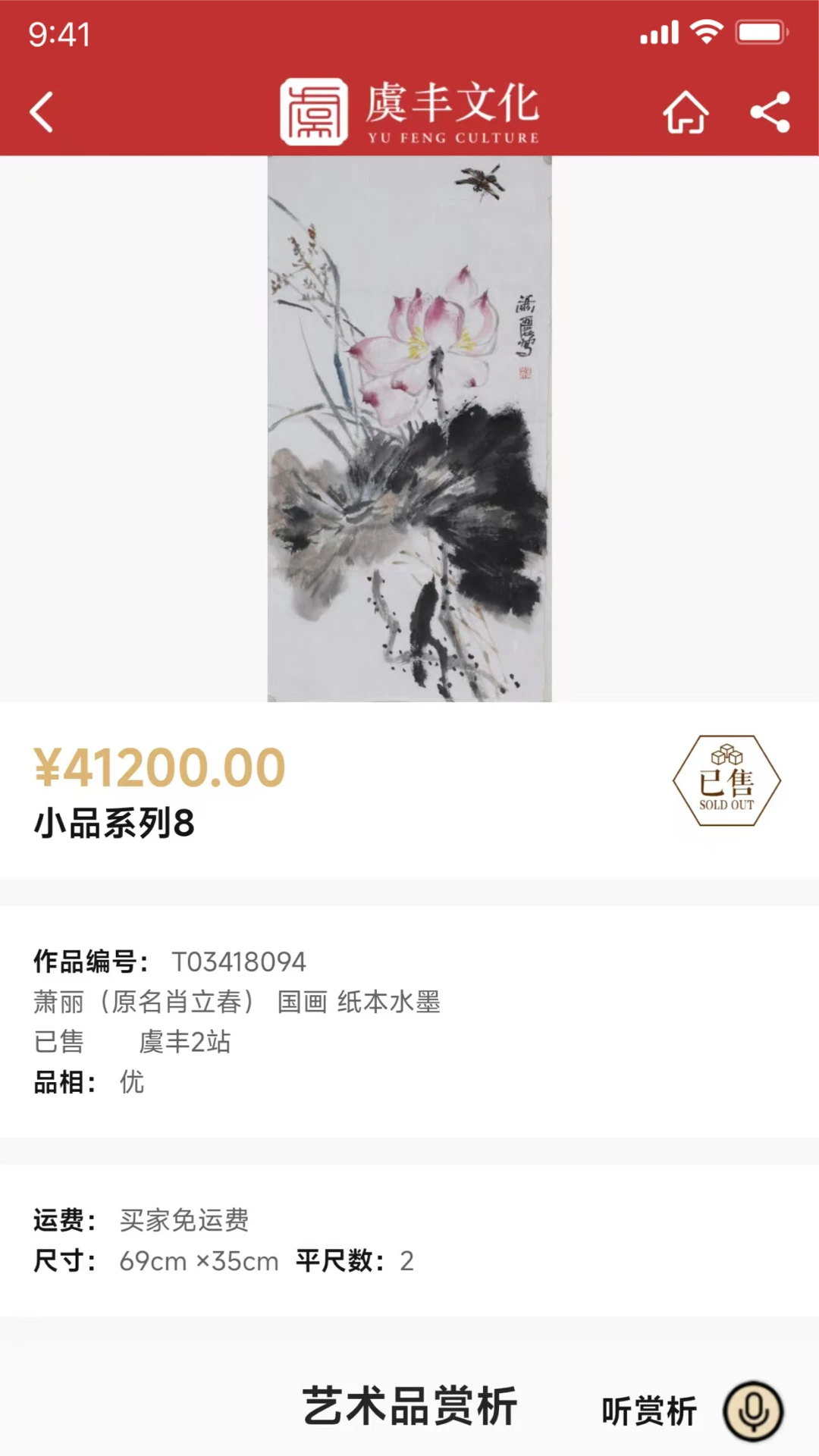Tap the Wi-Fi icon in the status bar
Image resolution: width=819 pixels, height=1456 pixels.
[x=708, y=32]
